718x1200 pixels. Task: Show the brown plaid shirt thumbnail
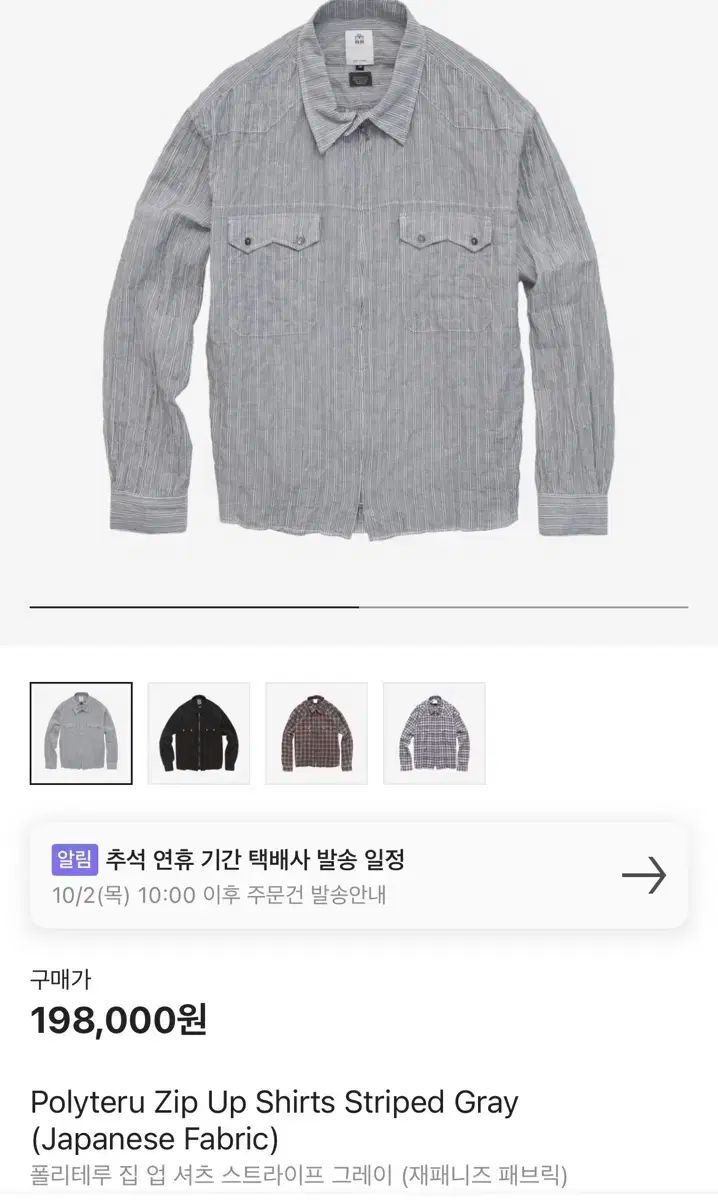click(316, 733)
